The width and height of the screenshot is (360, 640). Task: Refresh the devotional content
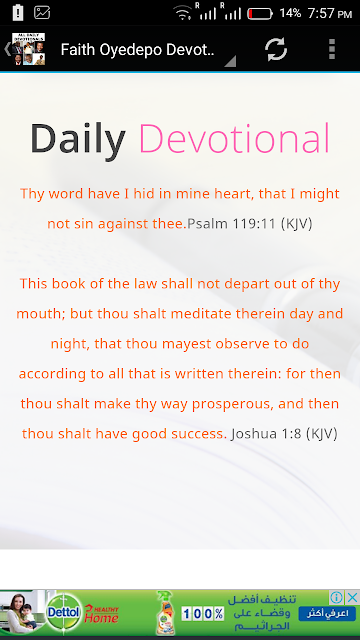tap(276, 49)
